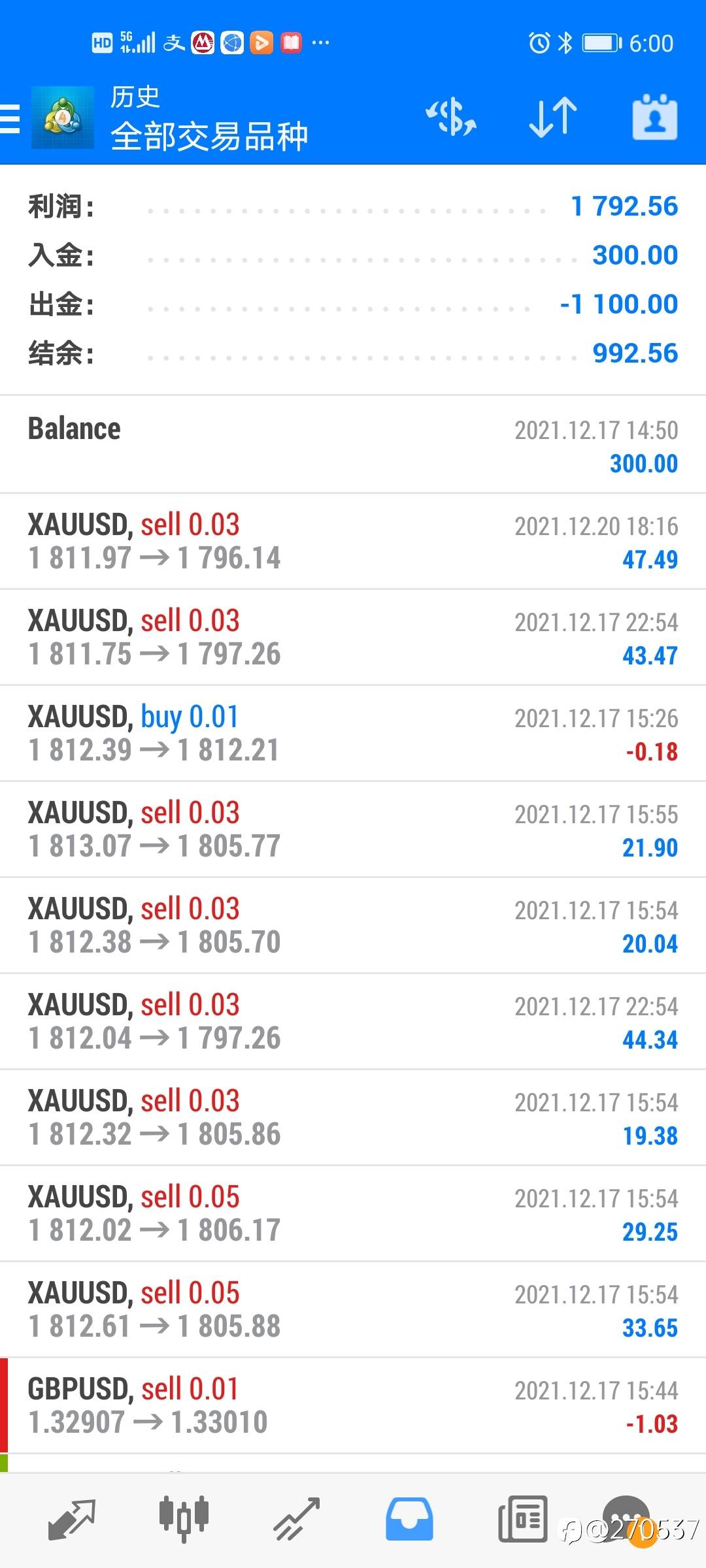Open the sort order arrows
This screenshot has height=1568, width=706.
[552, 118]
